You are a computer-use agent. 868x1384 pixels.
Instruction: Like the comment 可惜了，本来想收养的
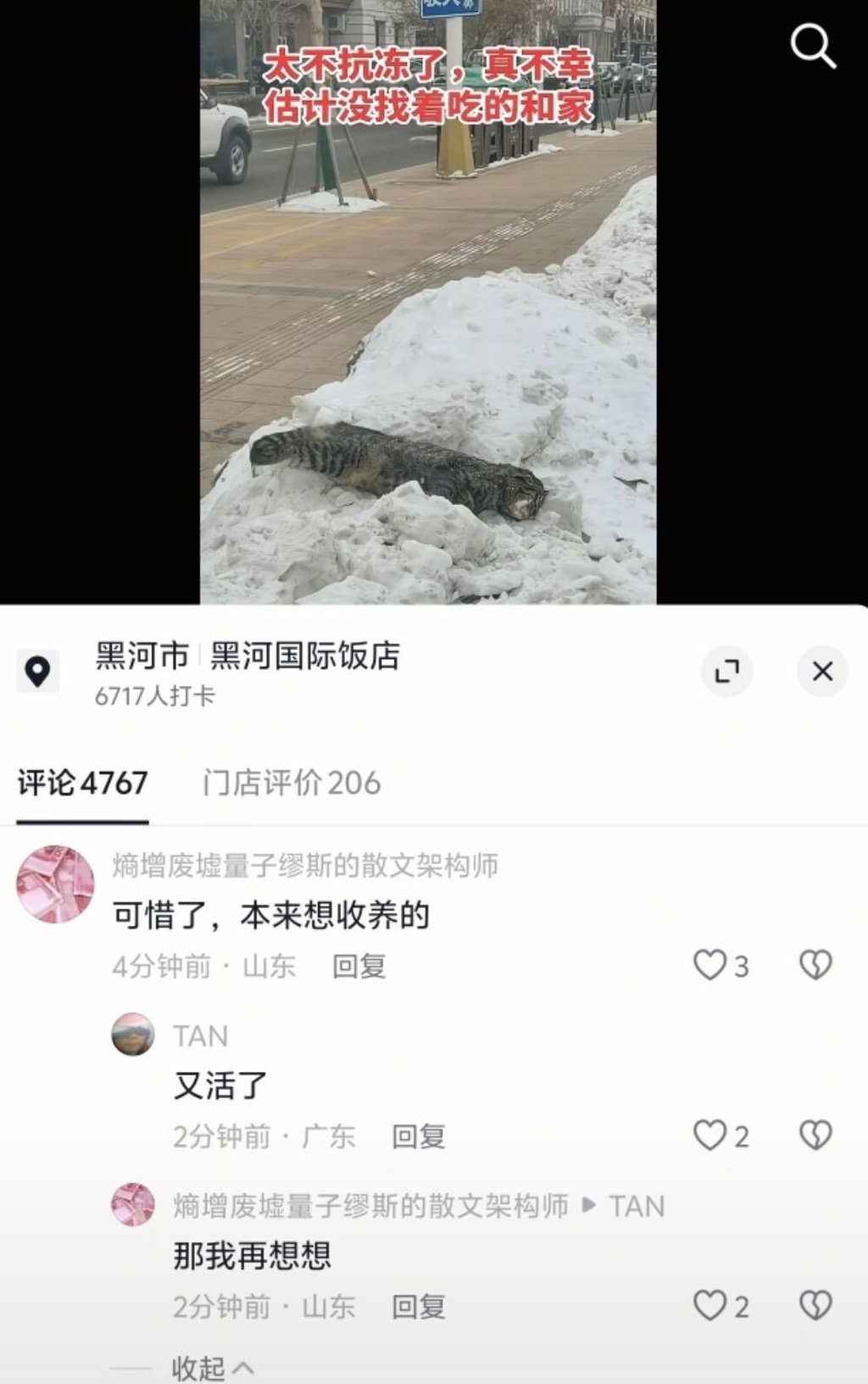(709, 965)
